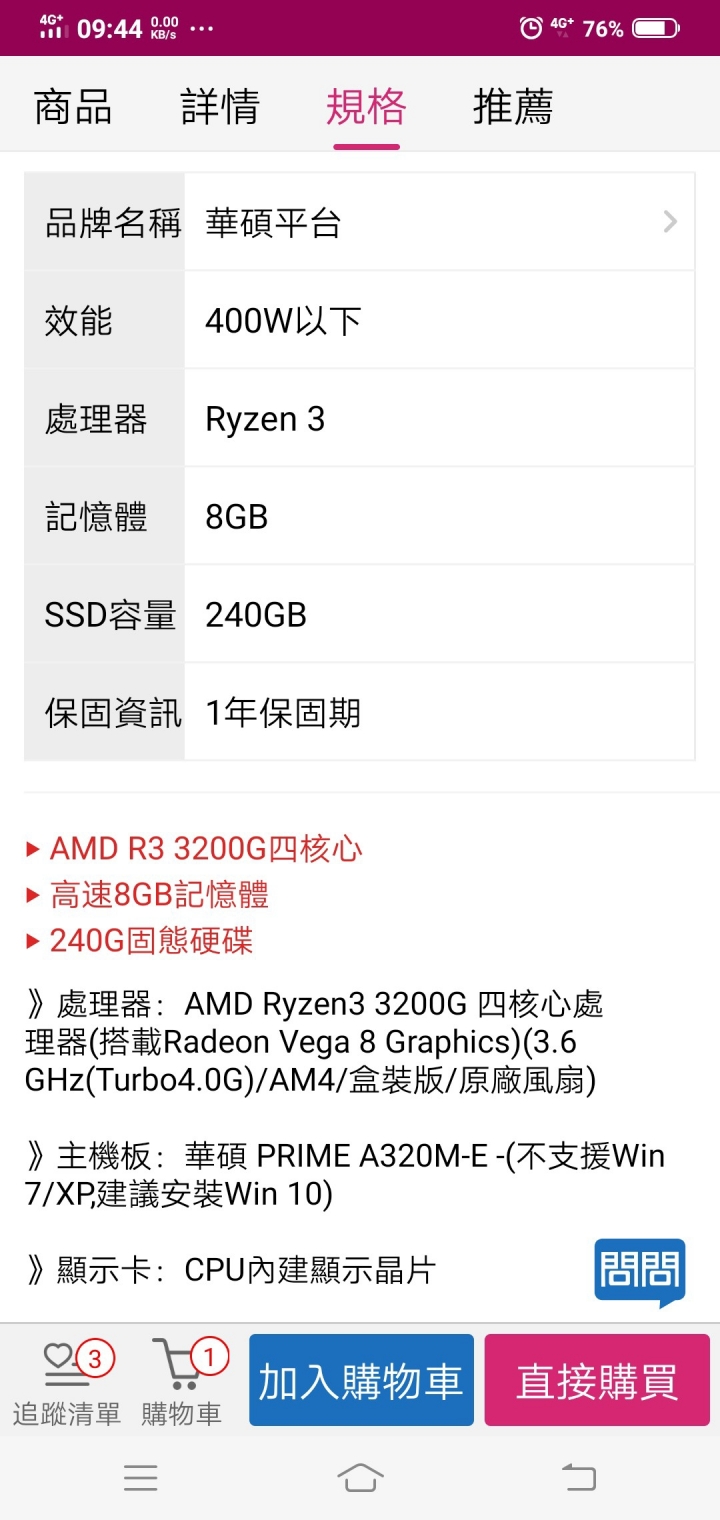Tap the 問問 chat icon

click(x=640, y=1272)
